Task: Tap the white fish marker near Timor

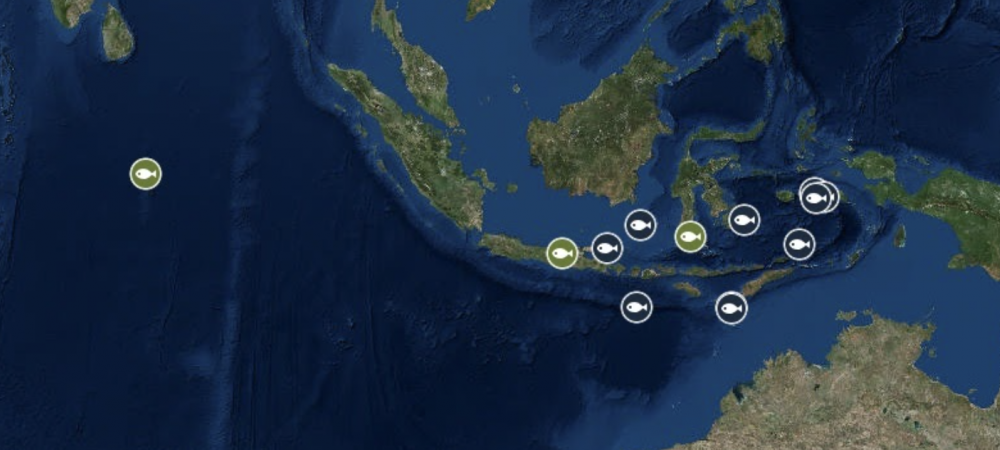Action: pos(732,308)
